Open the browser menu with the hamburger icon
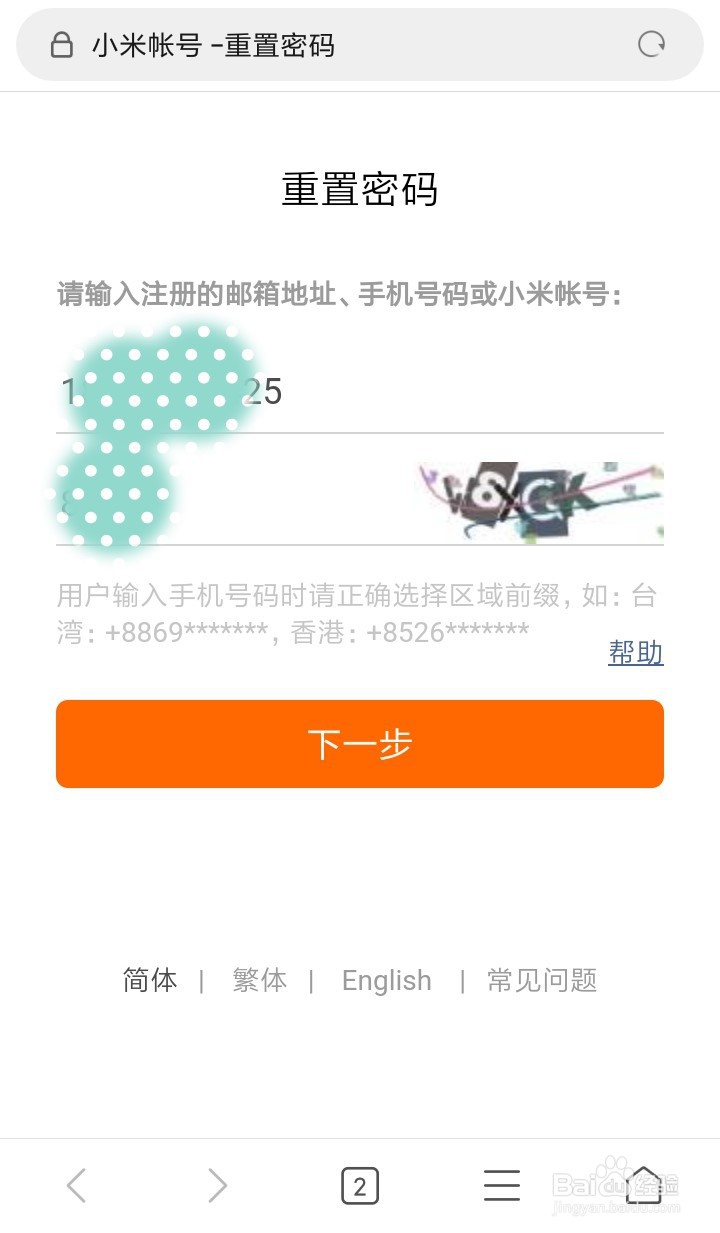The width and height of the screenshot is (720, 1233). (501, 1185)
